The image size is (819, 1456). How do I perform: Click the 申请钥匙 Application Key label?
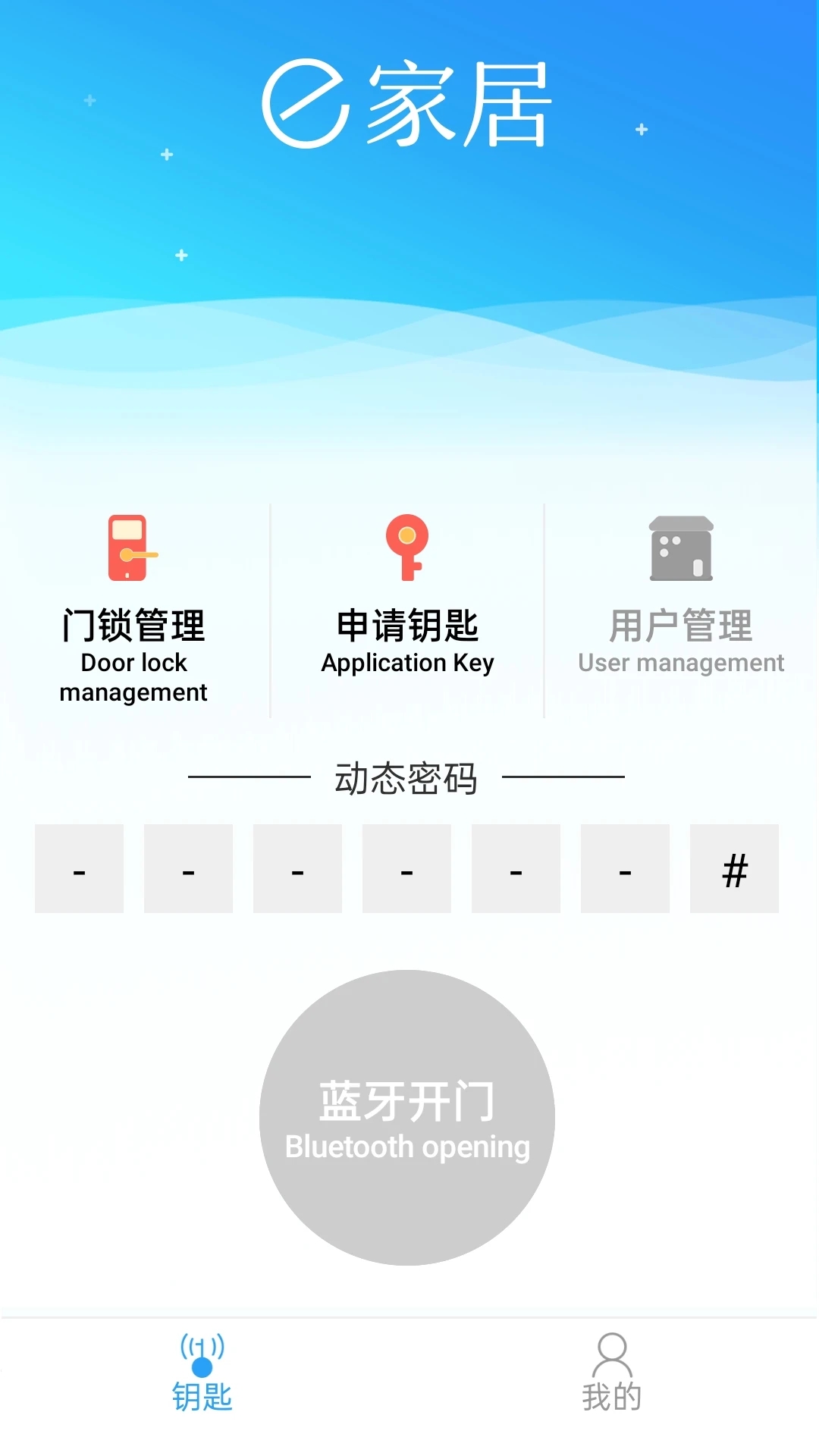pos(408,663)
